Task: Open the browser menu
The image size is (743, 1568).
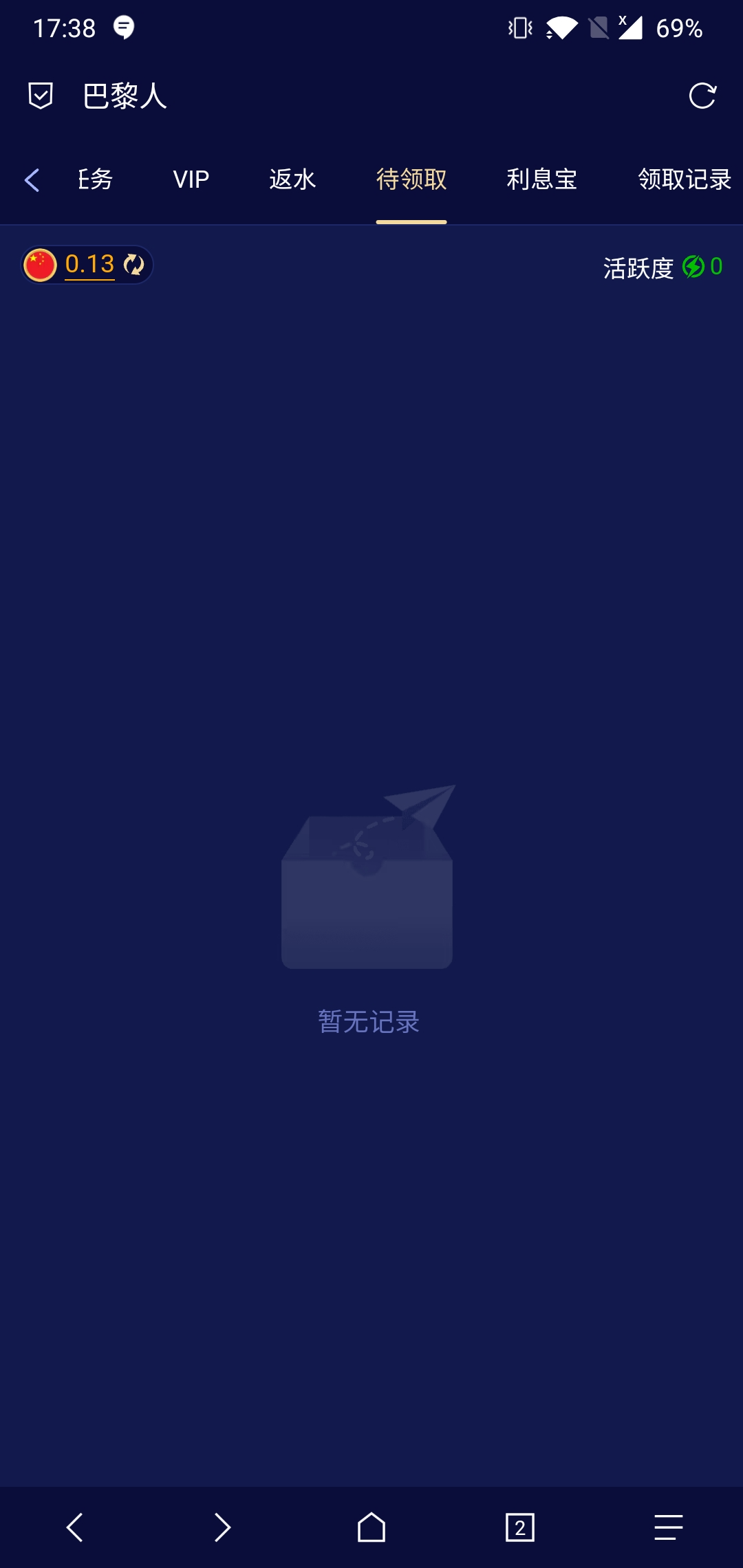Action: [668, 1527]
